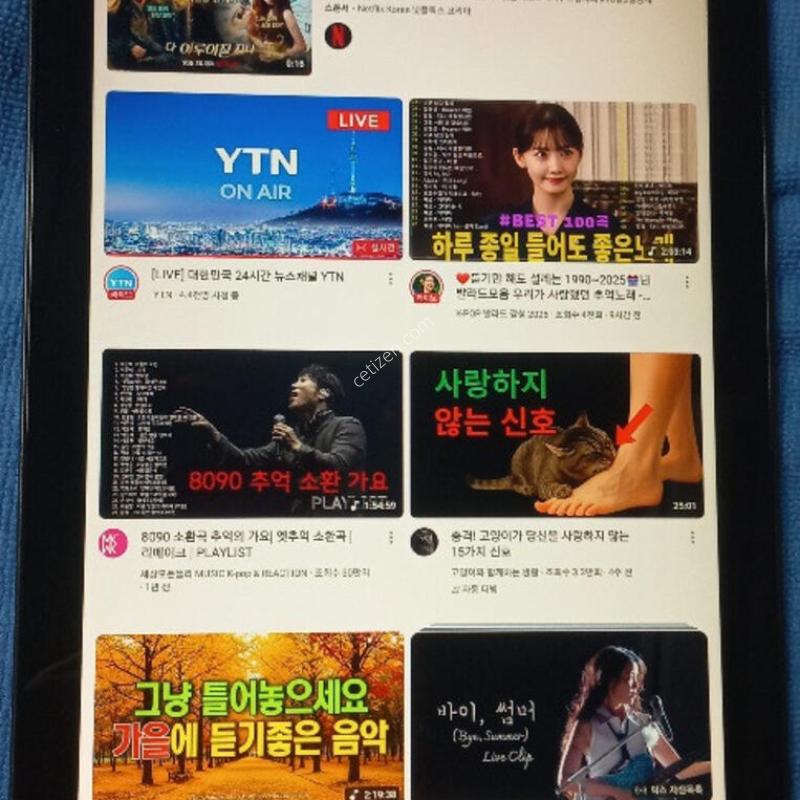Open the K-POP ballad channel avatar
The height and width of the screenshot is (800, 800).
[x=426, y=286]
